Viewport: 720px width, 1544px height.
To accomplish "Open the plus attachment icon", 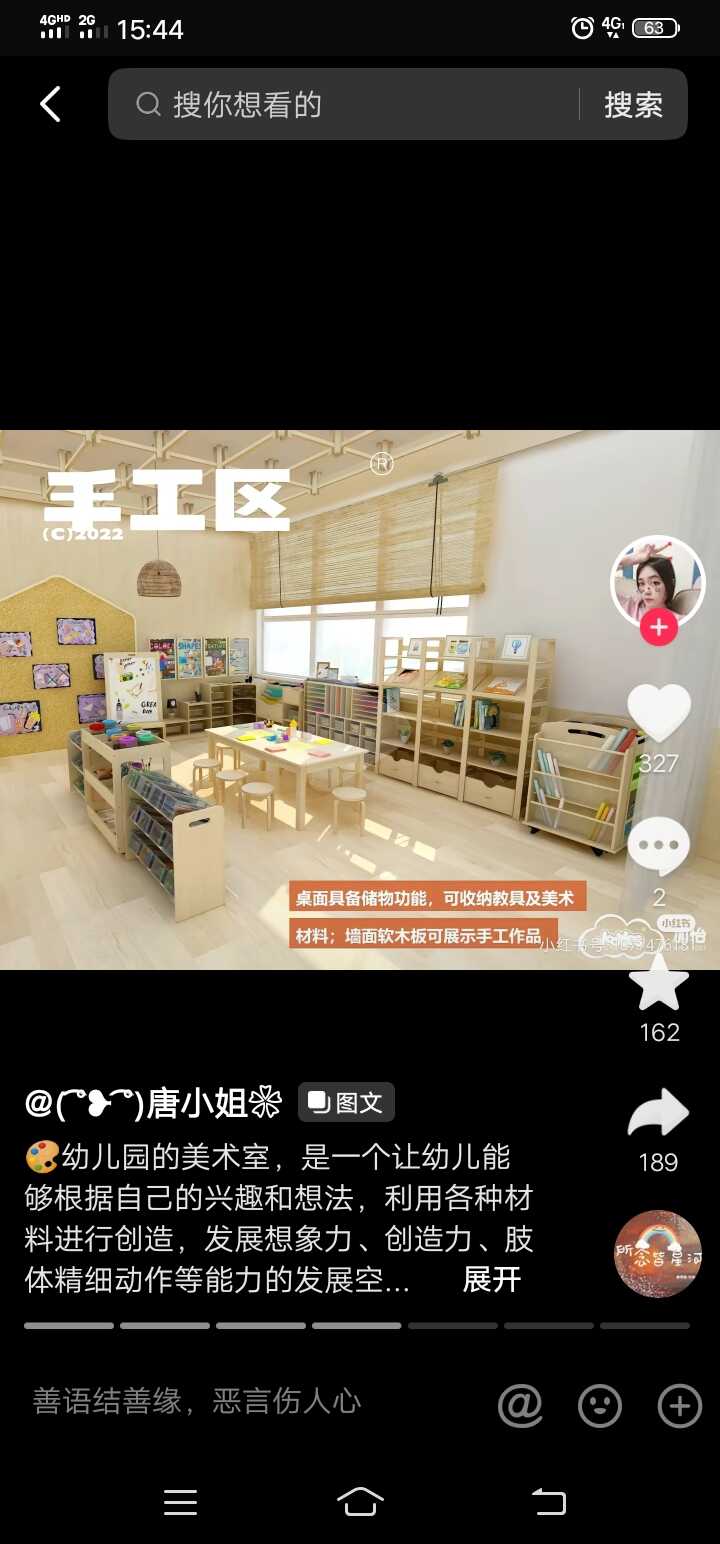I will (680, 1405).
